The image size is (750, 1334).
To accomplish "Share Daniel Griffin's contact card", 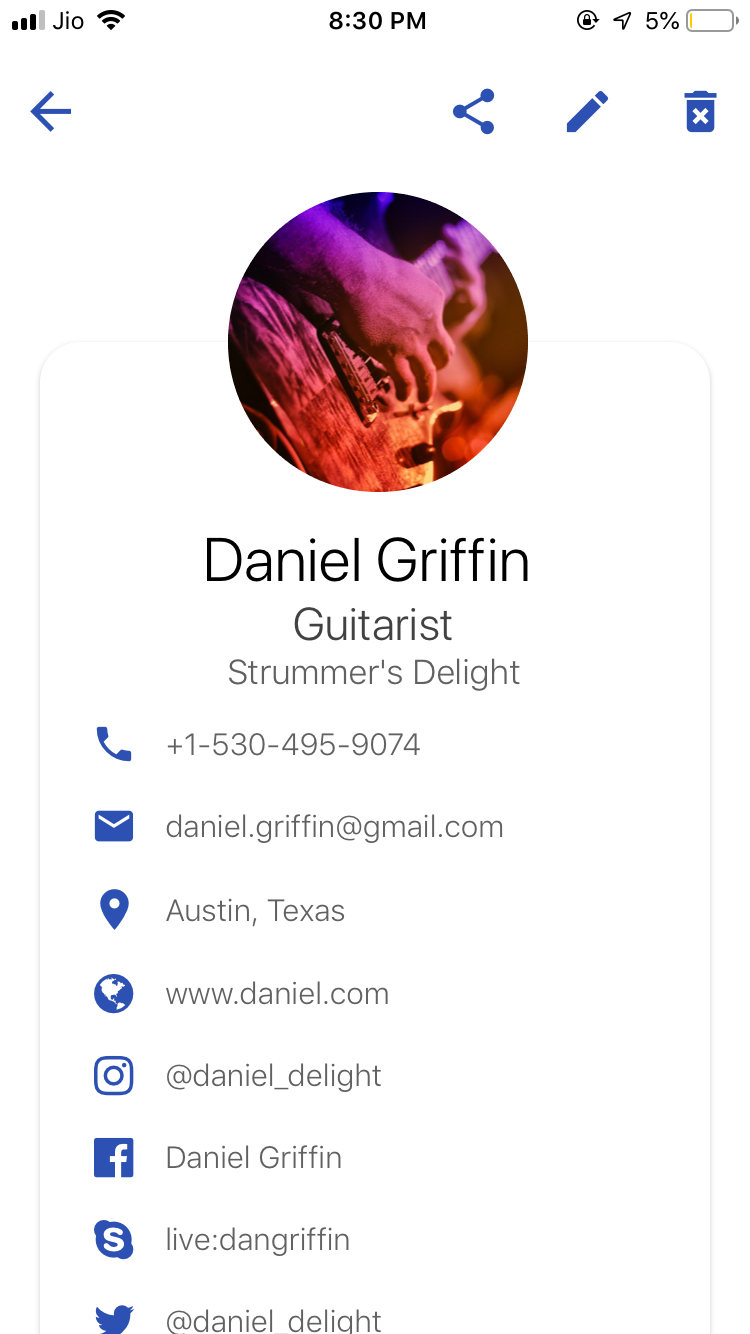I will point(474,111).
